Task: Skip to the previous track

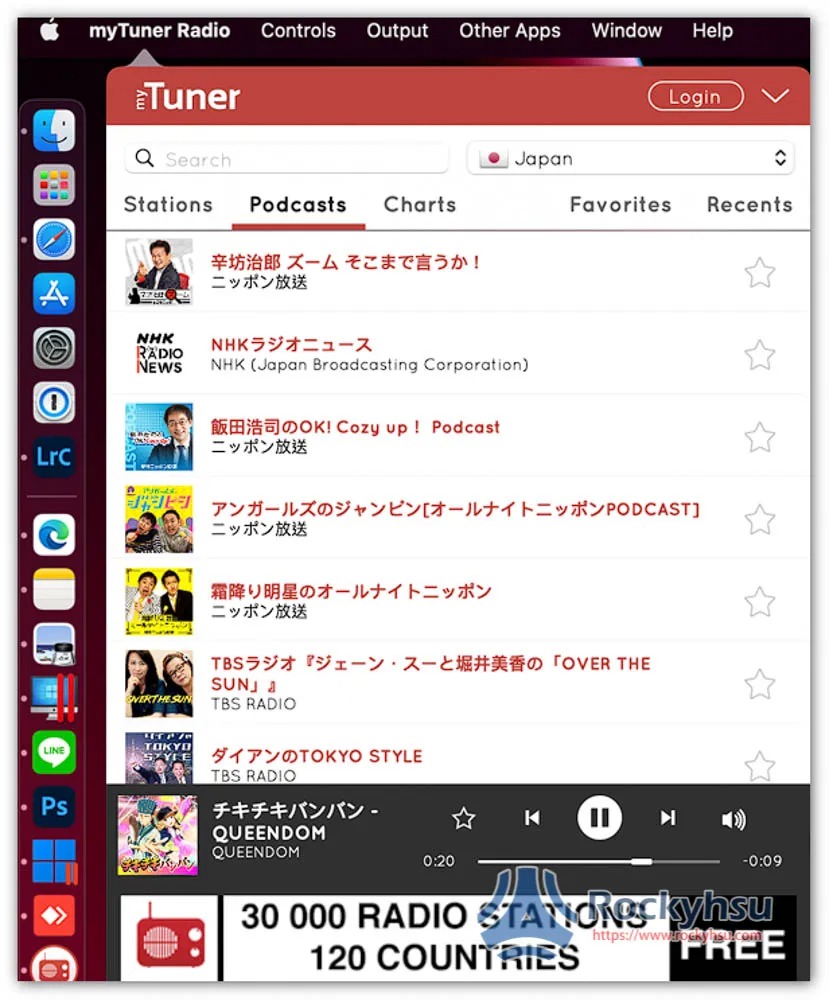Action: click(532, 819)
